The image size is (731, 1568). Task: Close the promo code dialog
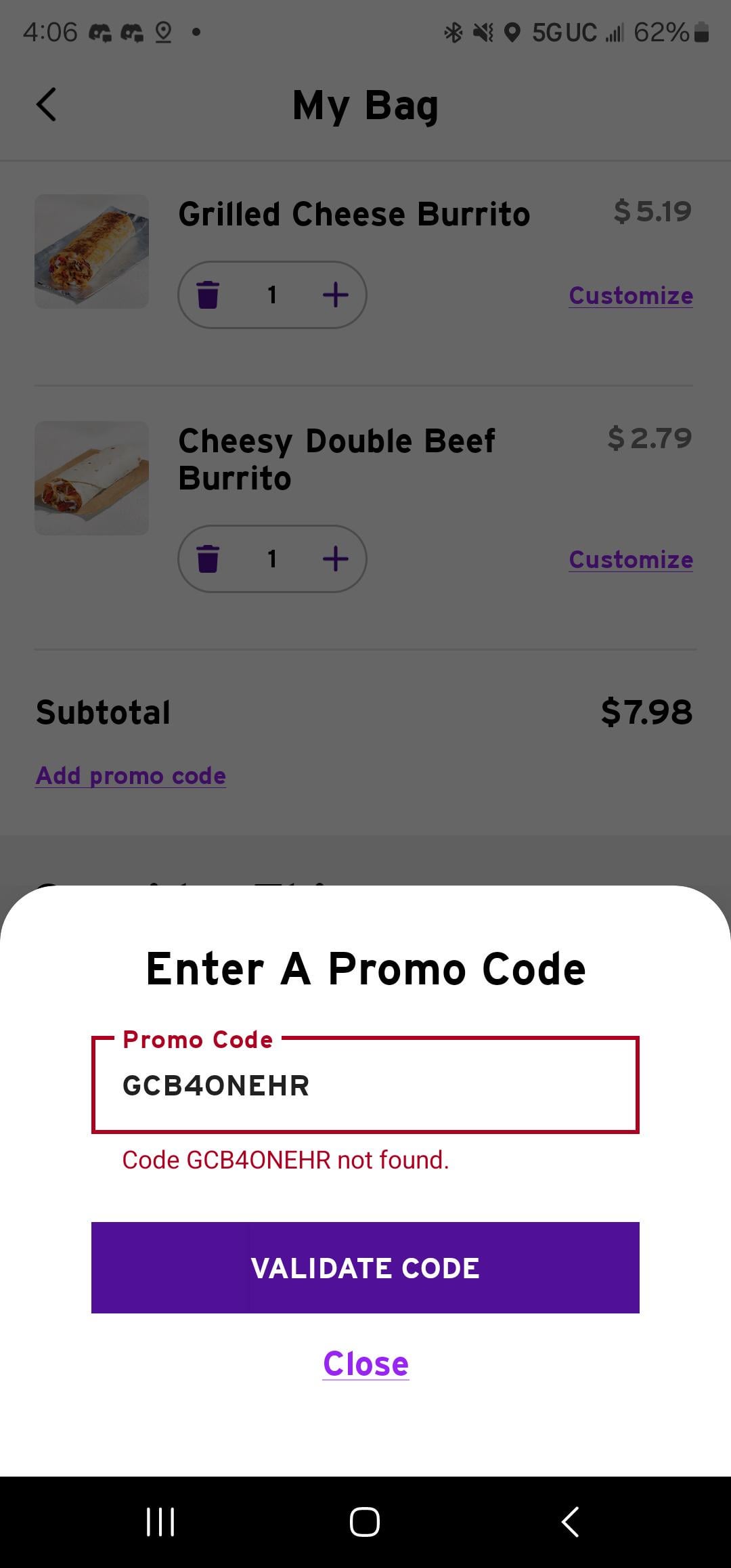(365, 1364)
